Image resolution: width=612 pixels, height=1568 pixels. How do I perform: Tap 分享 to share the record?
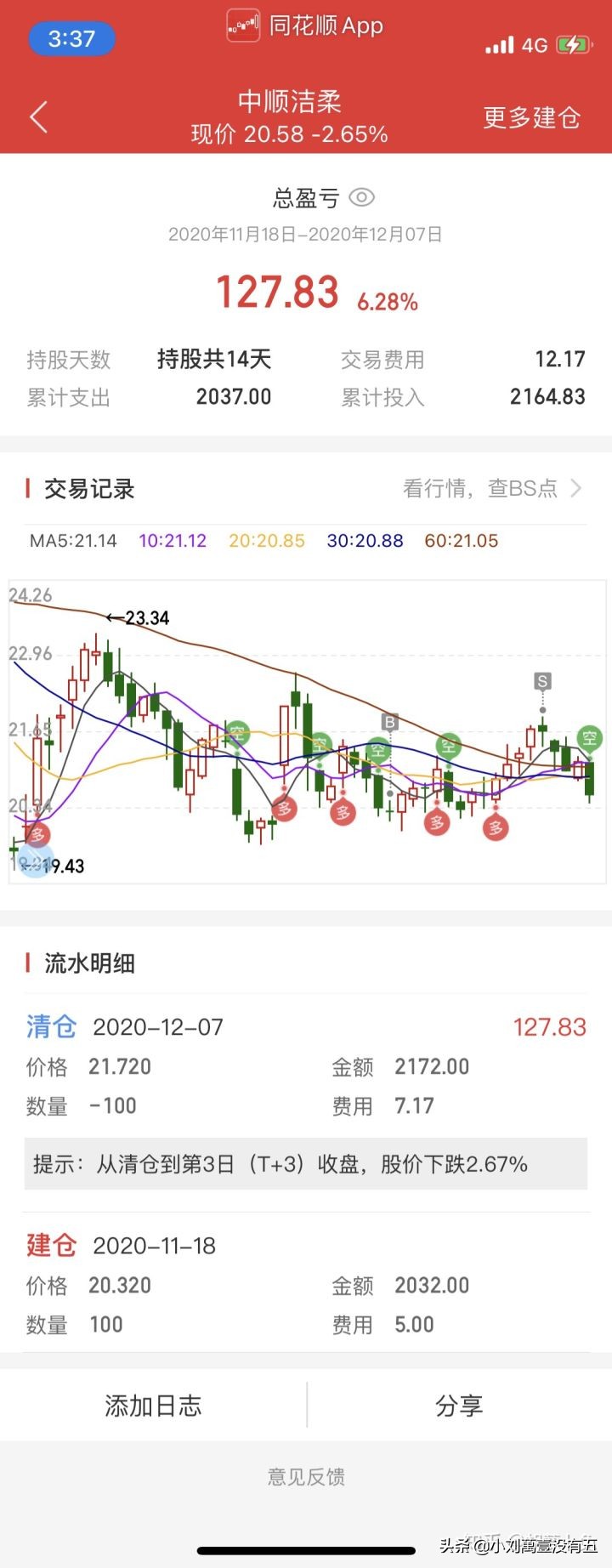(x=459, y=1406)
